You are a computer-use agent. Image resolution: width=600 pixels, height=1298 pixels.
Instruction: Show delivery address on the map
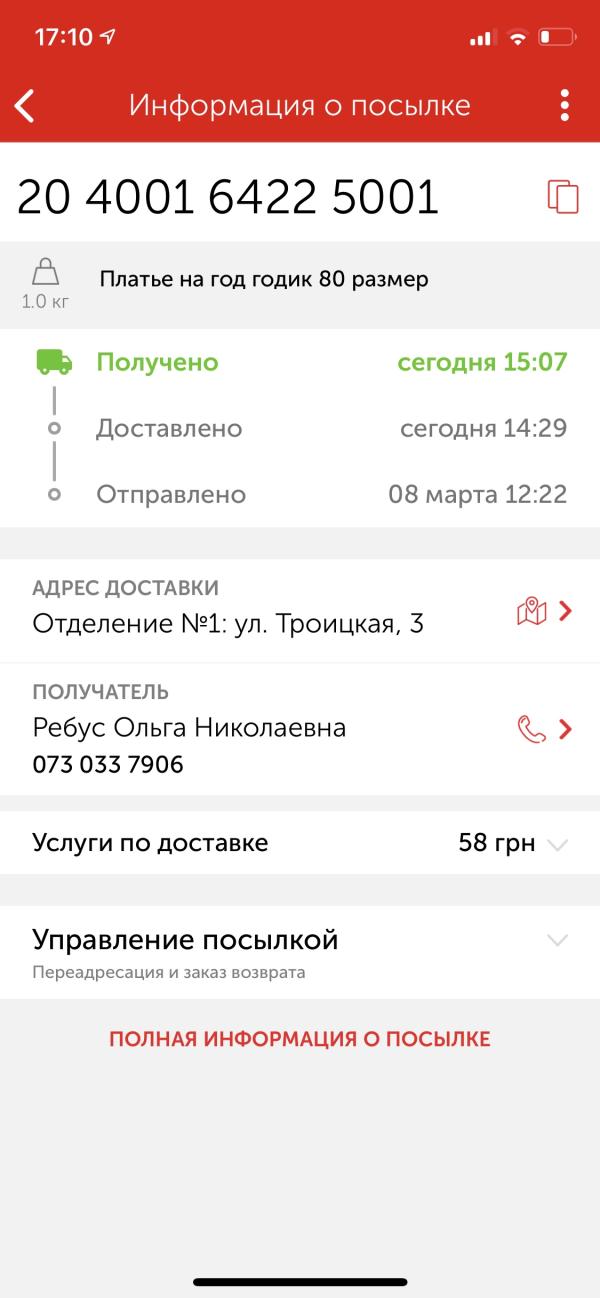pos(533,611)
